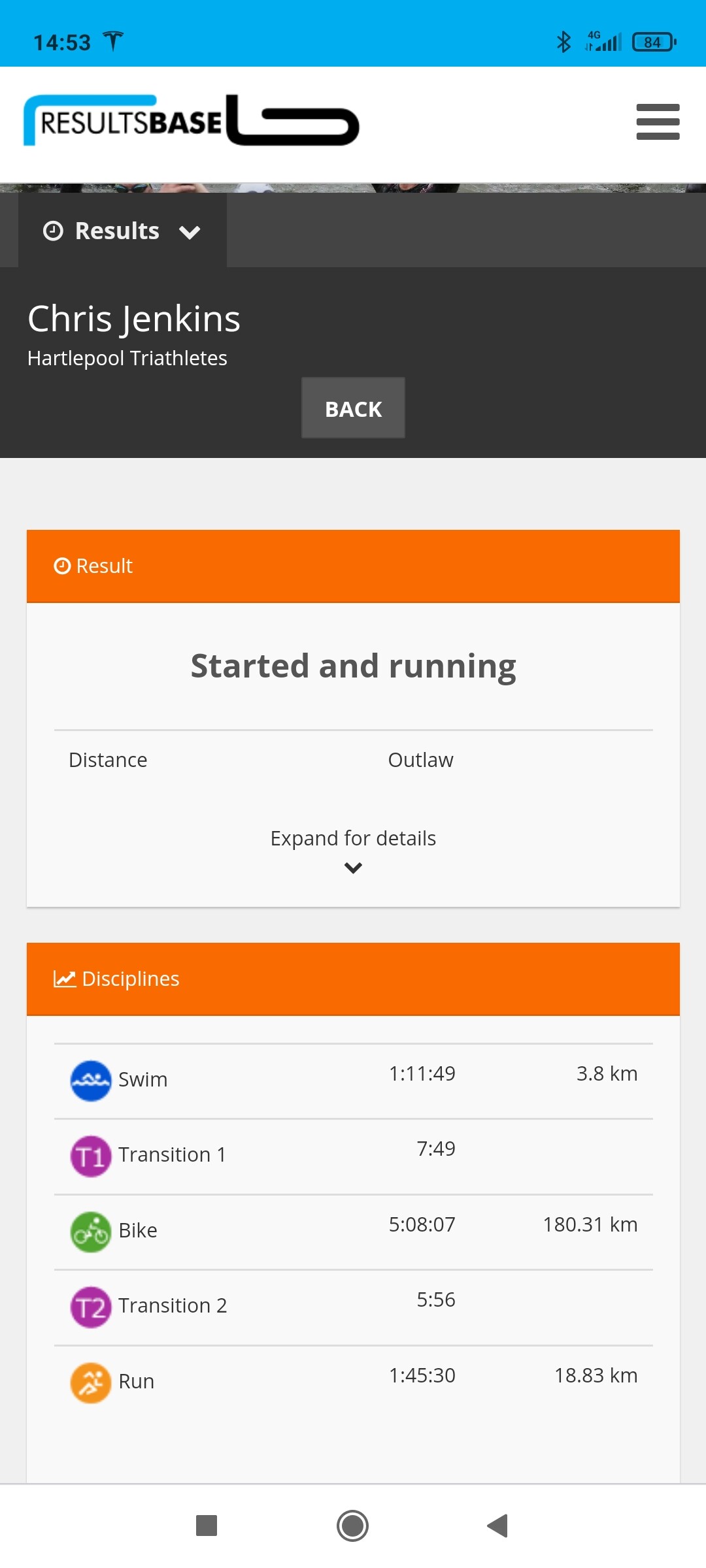Viewport: 706px width, 1568px height.
Task: Open the ResultsBase home logo
Action: tap(192, 121)
